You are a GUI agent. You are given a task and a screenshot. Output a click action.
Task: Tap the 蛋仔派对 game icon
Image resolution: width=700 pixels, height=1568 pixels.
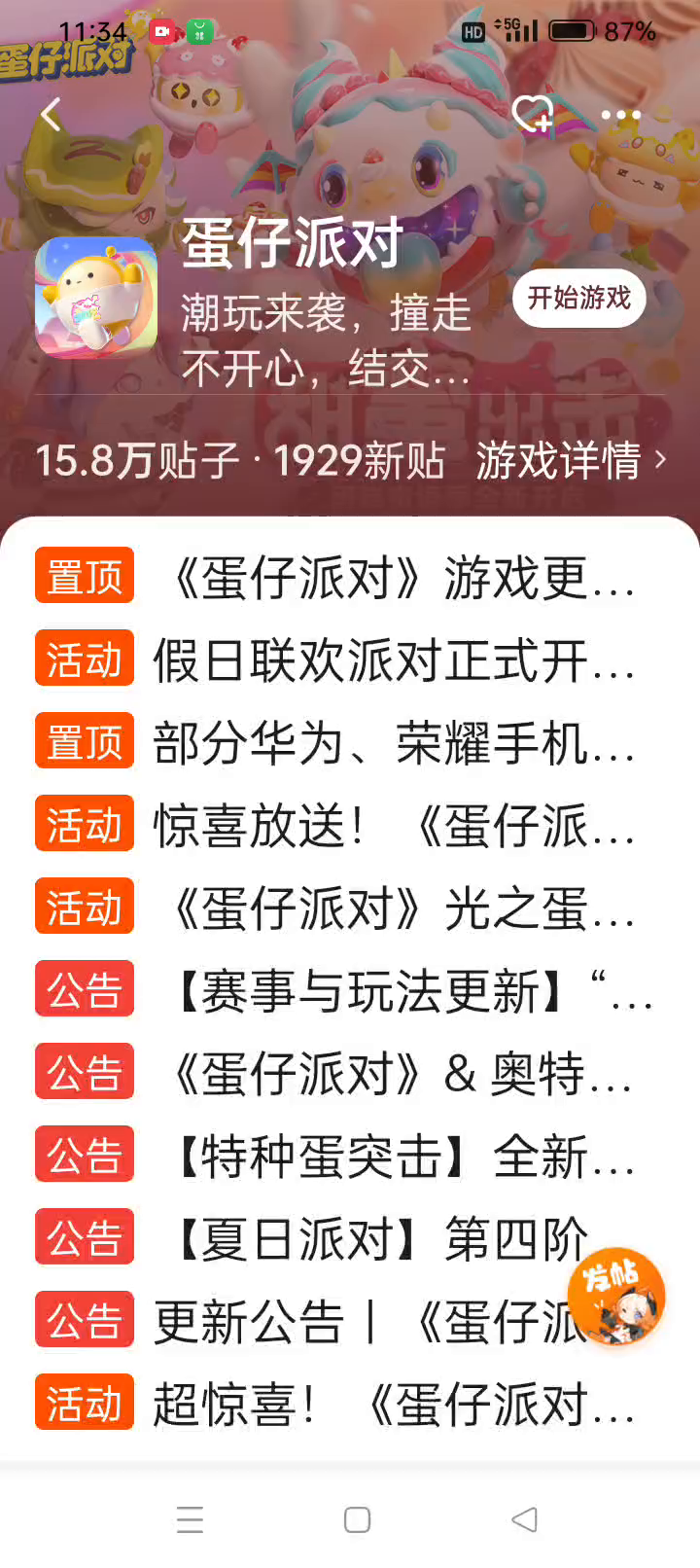pyautogui.click(x=96, y=298)
